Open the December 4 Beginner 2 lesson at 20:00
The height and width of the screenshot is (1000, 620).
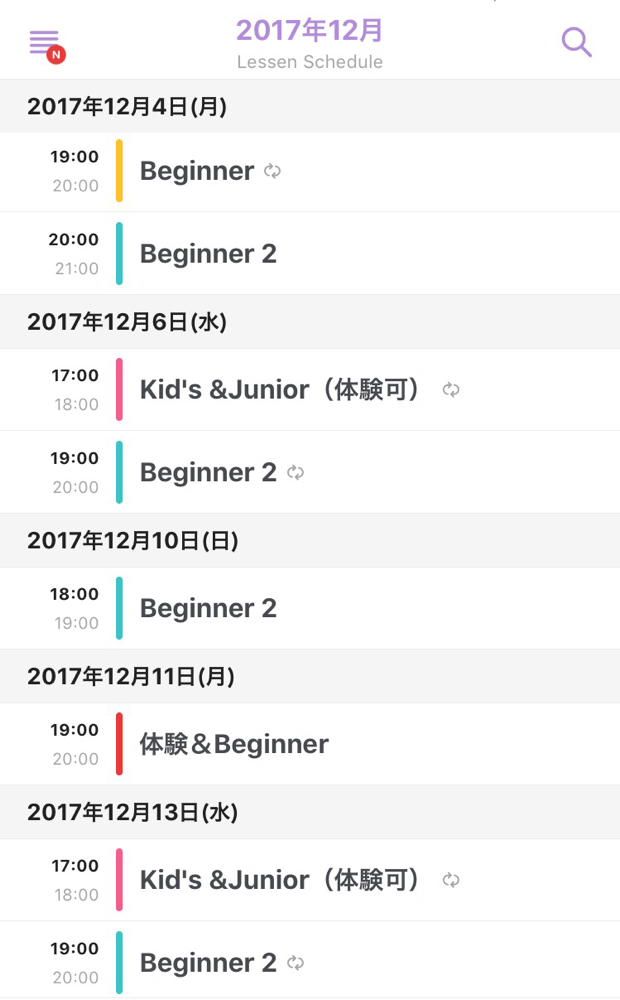[310, 253]
